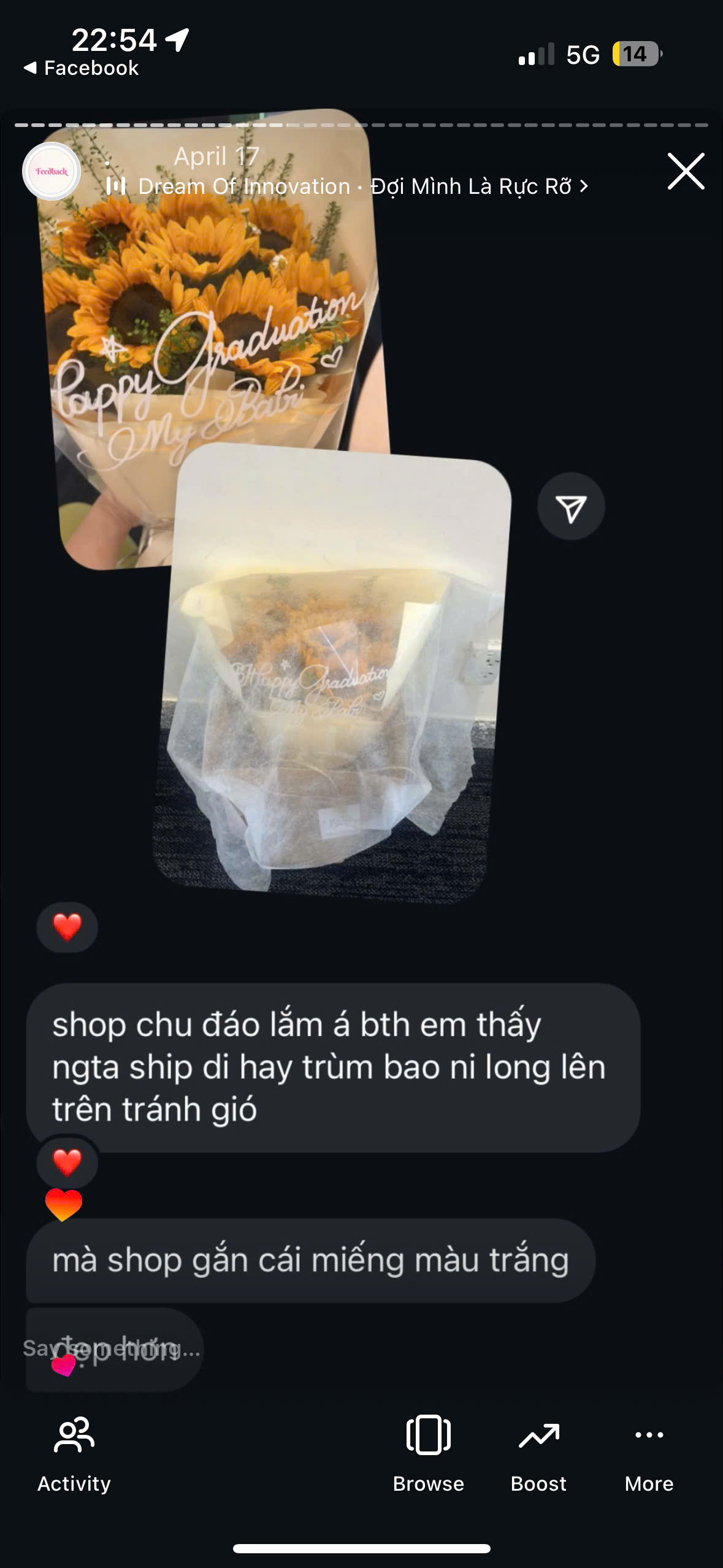This screenshot has height=1568, width=723.
Task: Close the story viewer
Action: pos(686,171)
